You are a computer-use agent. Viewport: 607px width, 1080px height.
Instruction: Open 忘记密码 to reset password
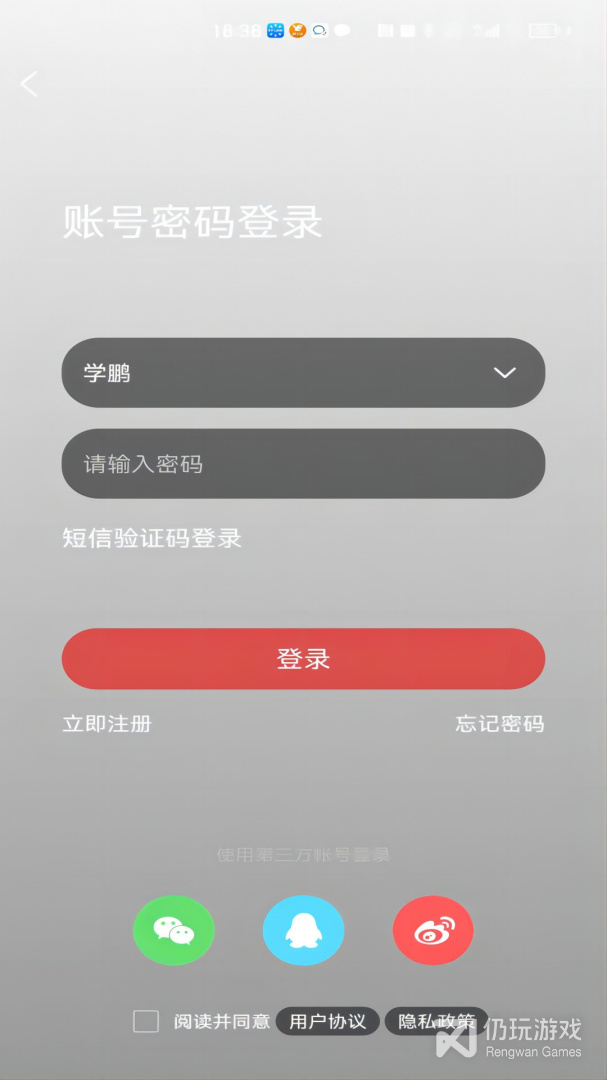click(500, 724)
